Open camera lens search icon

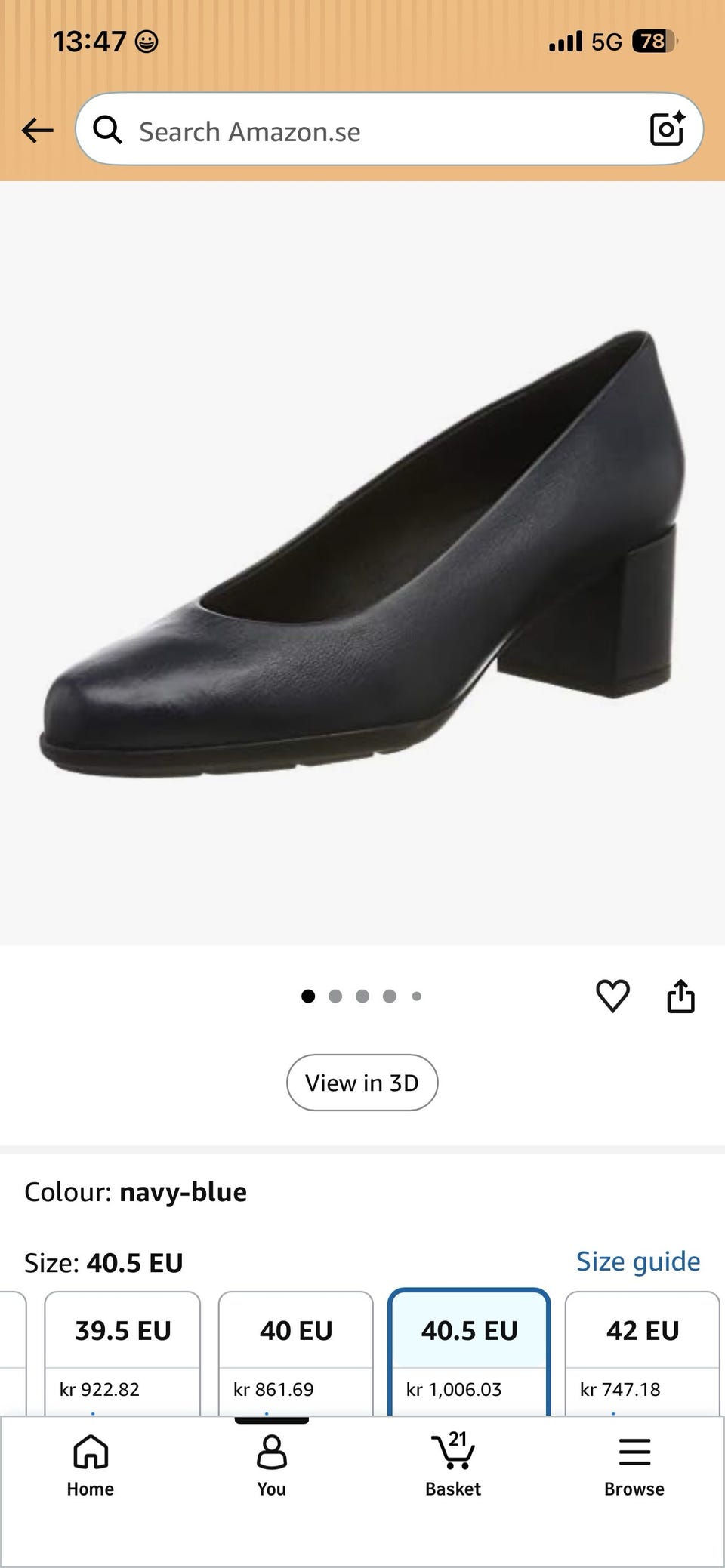(x=667, y=129)
